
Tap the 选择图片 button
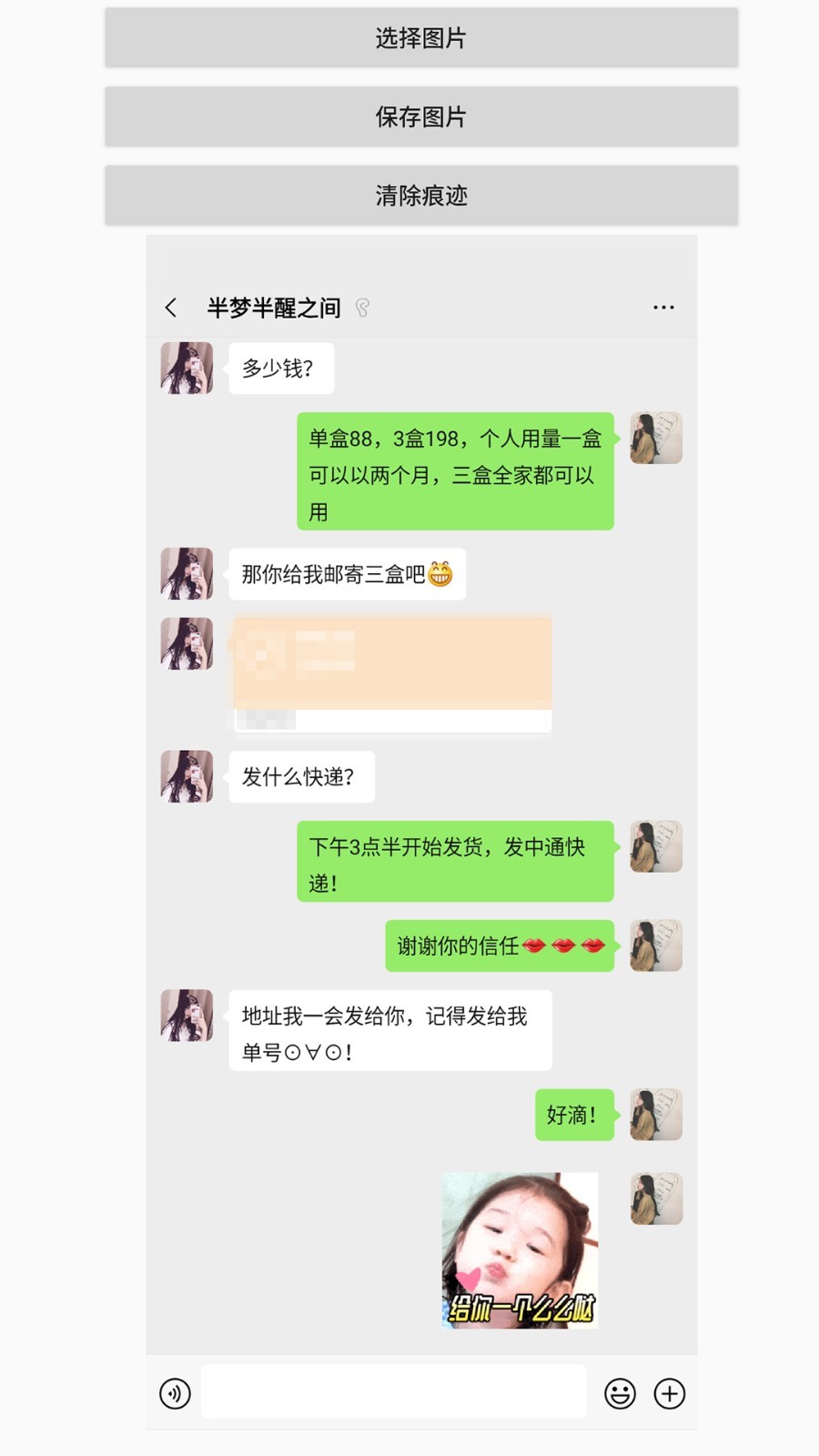[x=420, y=38]
